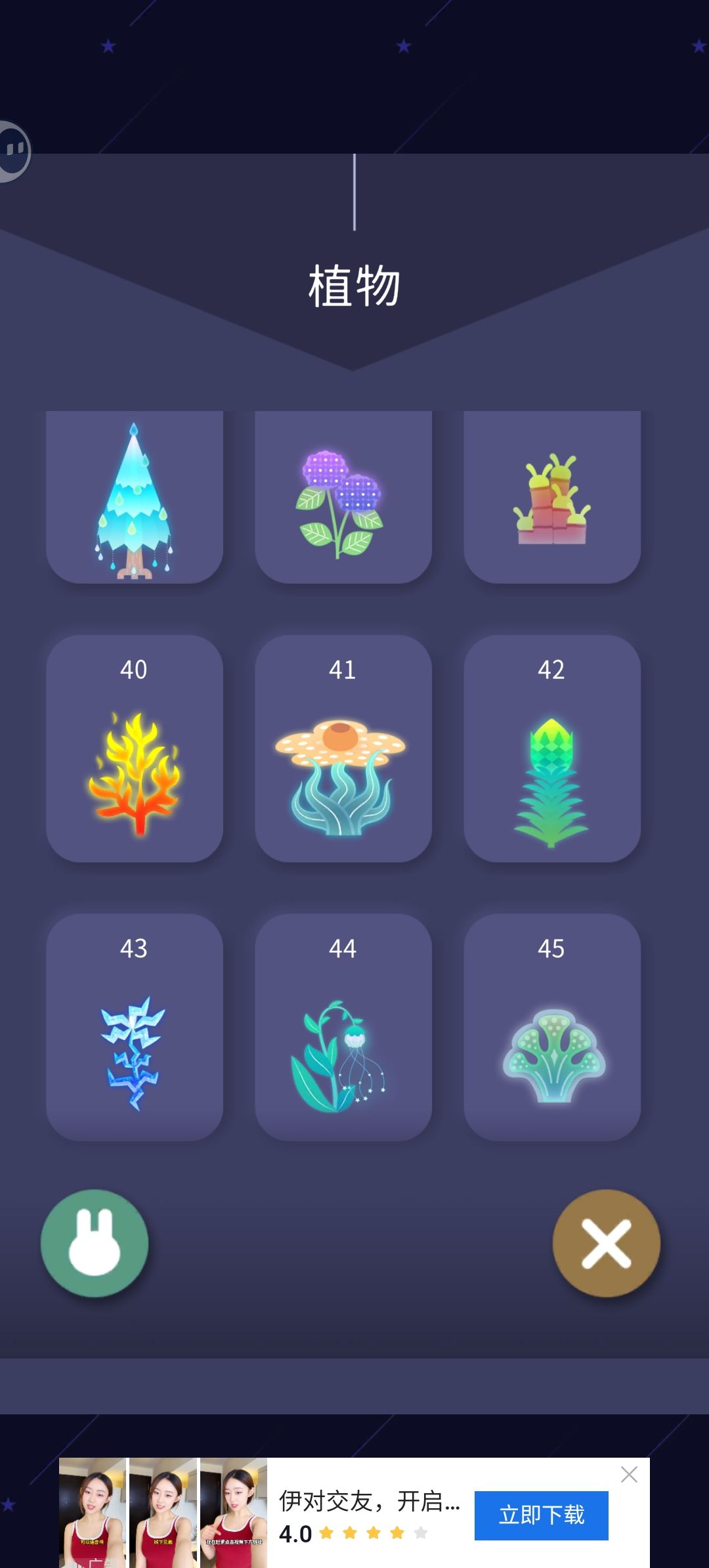This screenshot has width=709, height=1568.
Task: Pick plant number 45
Action: [x=552, y=1027]
